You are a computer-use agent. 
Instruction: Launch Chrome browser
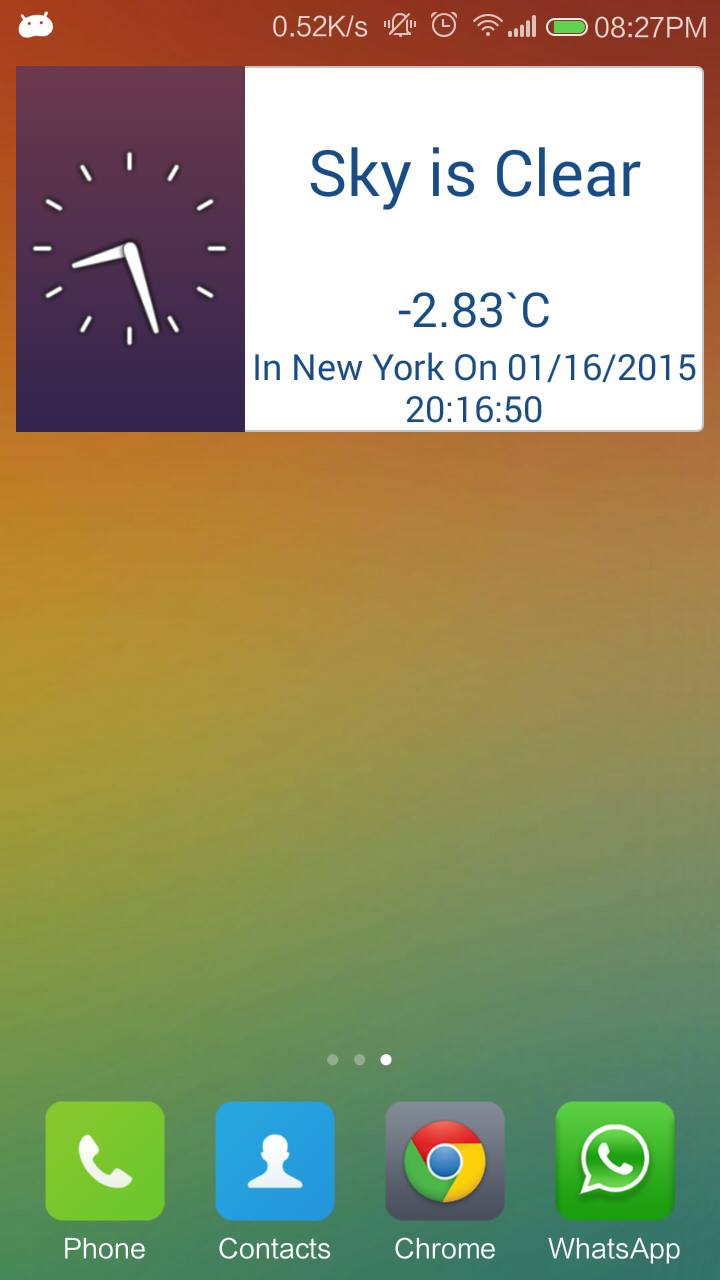point(444,1160)
